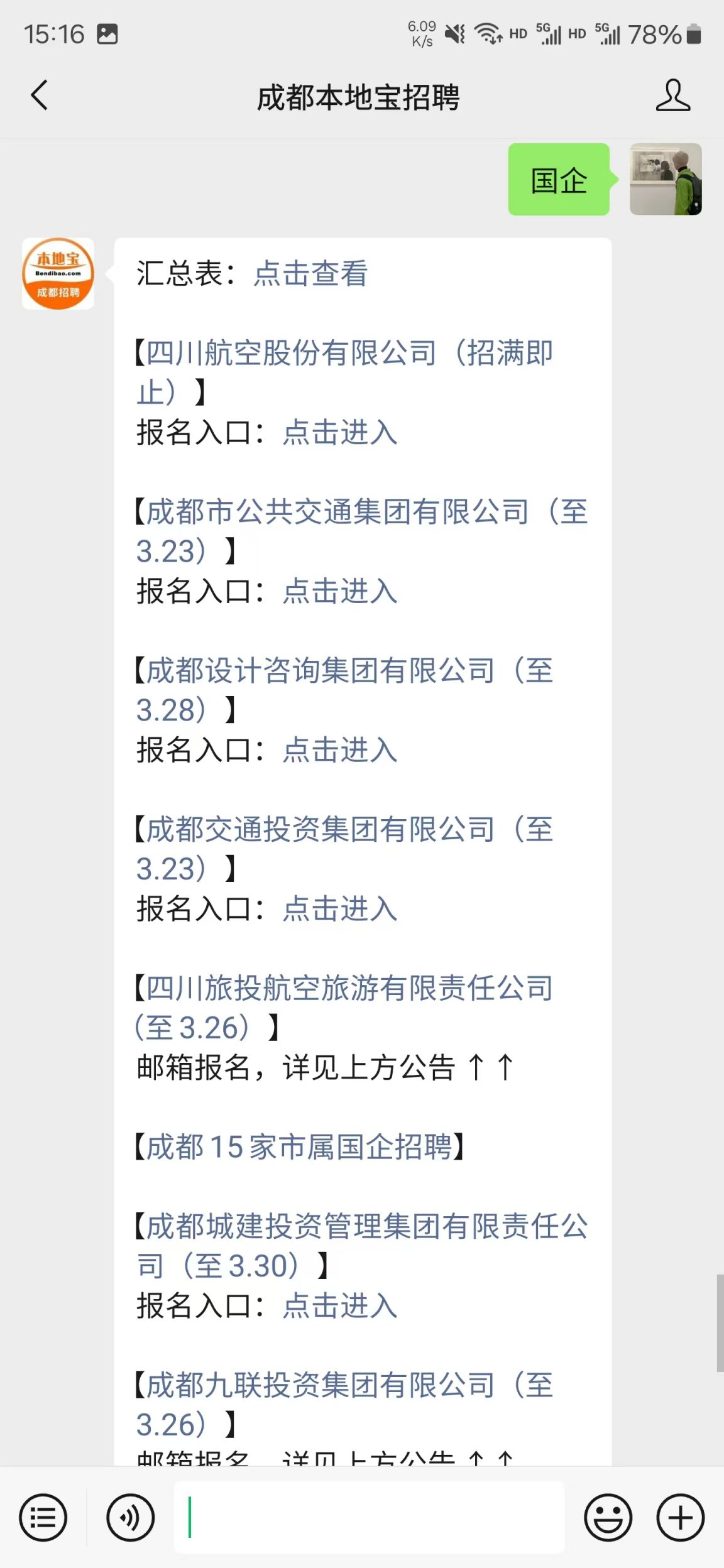724x1568 pixels.
Task: Tap 点击进入 under 成都设计咨询集团
Action: 340,751
